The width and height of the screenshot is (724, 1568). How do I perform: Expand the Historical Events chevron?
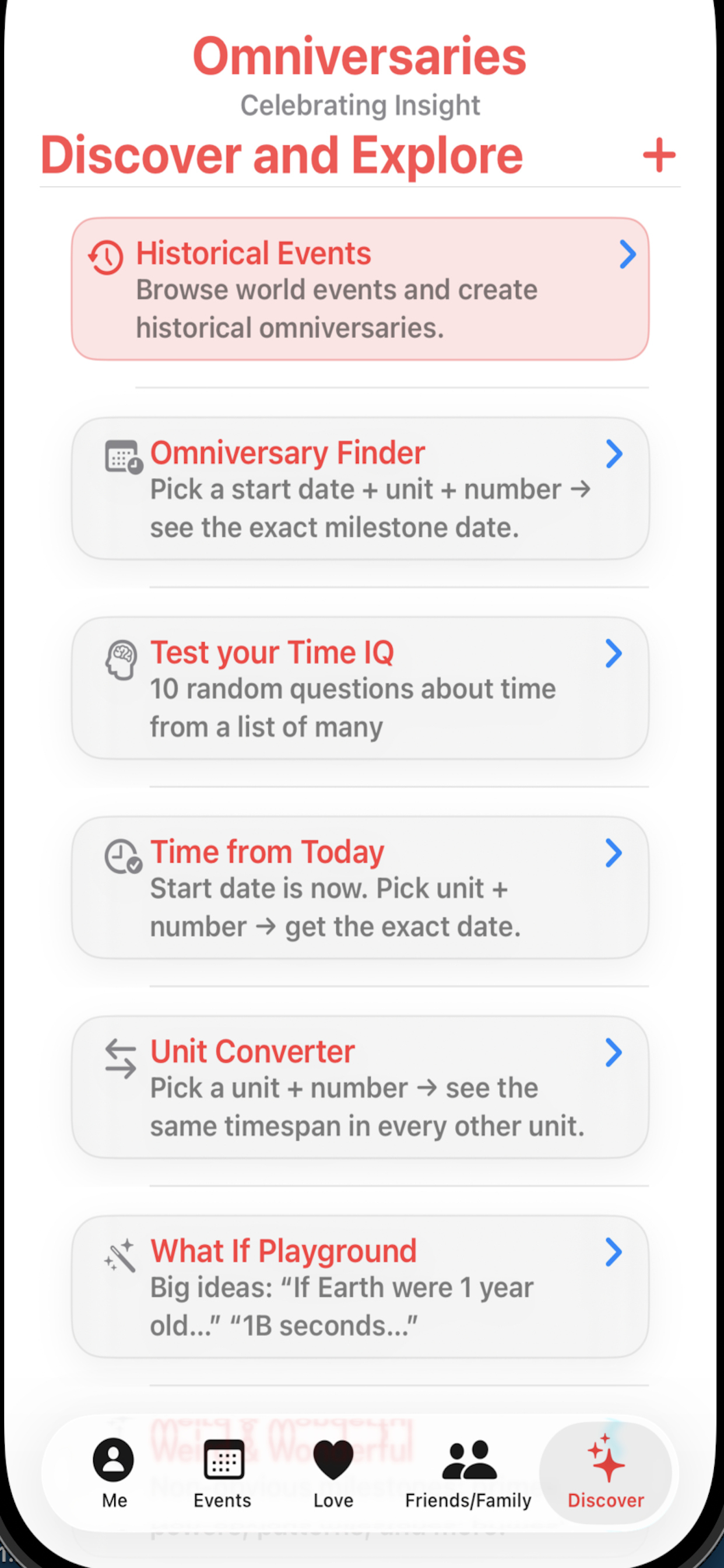(628, 255)
